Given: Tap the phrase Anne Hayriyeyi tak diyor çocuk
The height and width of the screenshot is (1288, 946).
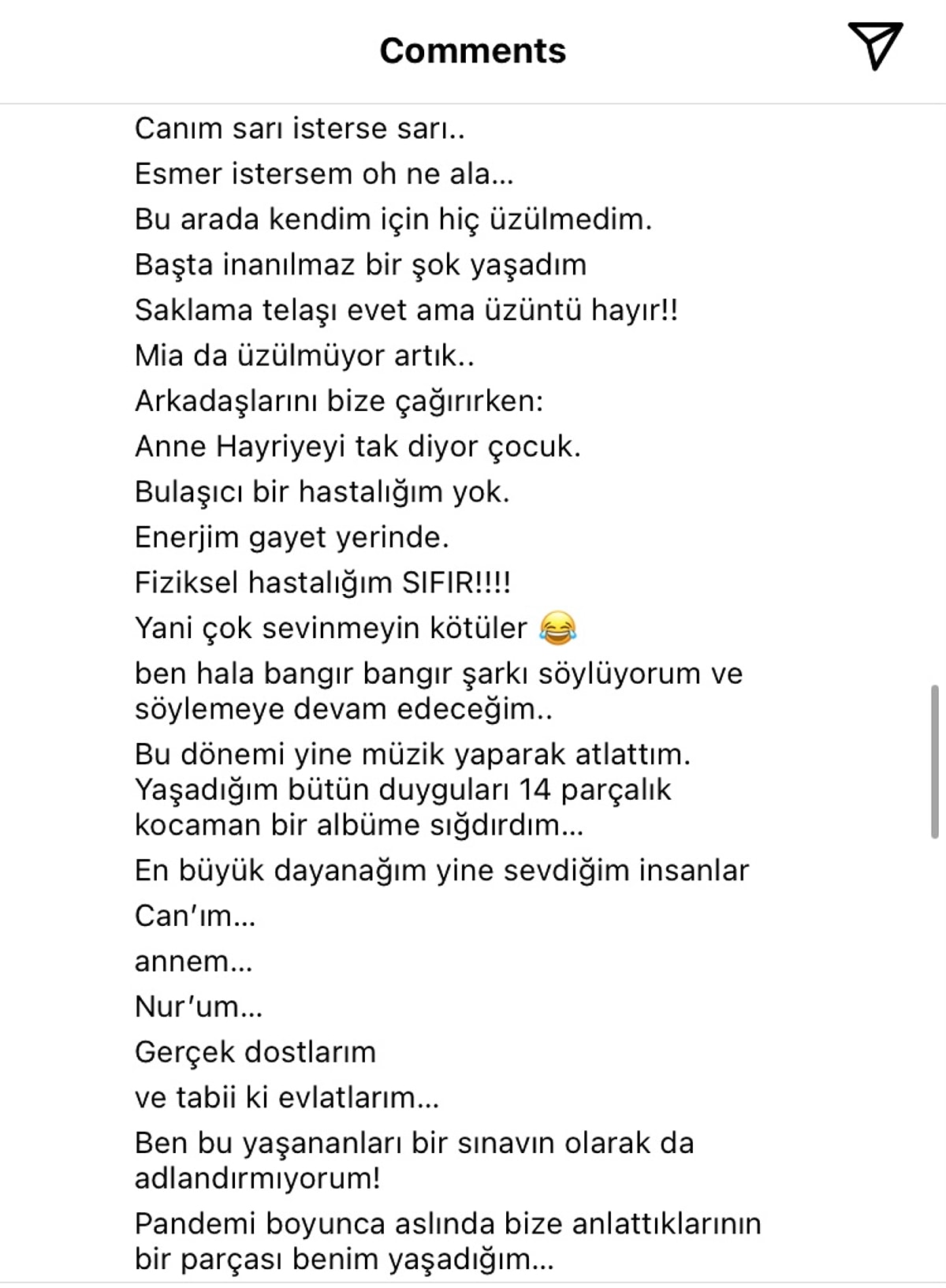Looking at the screenshot, I should coord(359,448).
